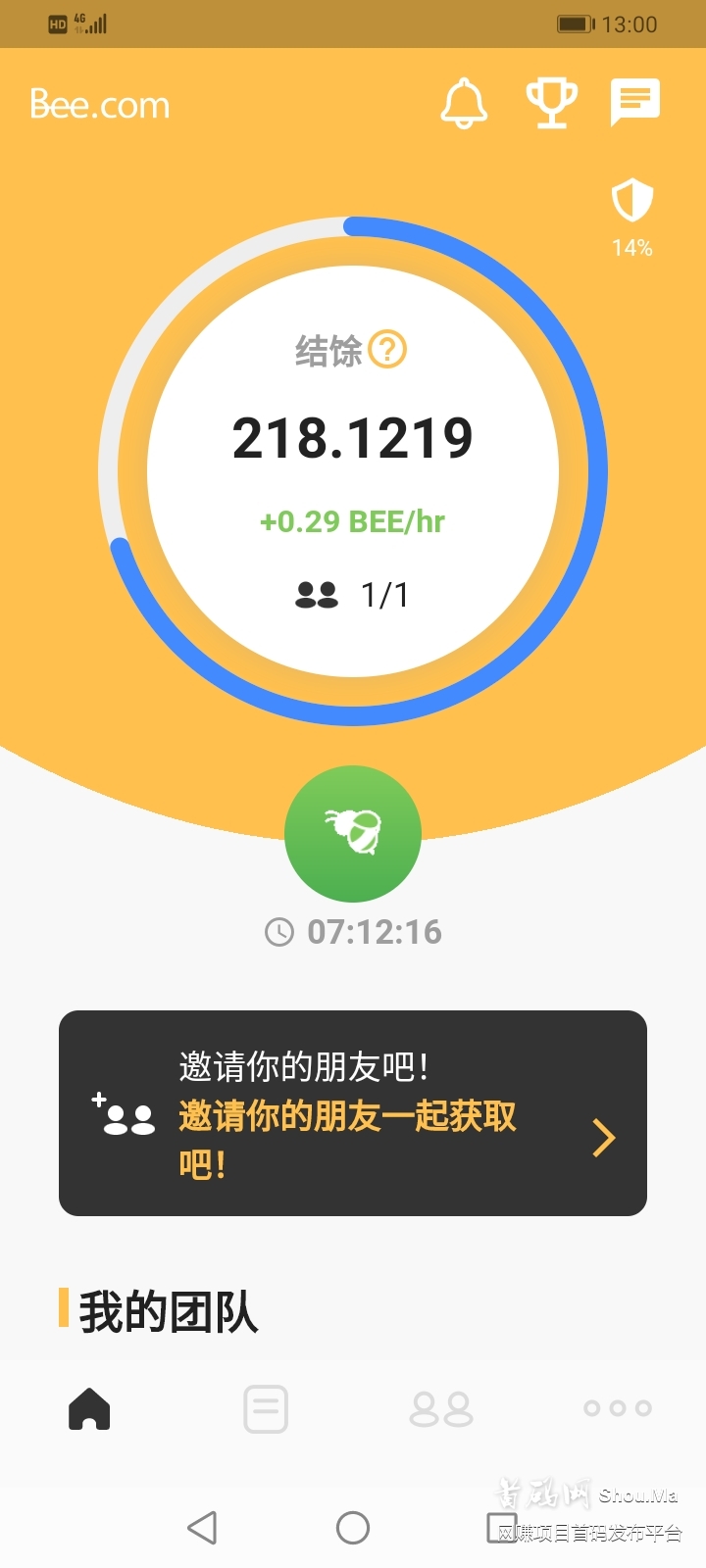Image resolution: width=706 pixels, height=1568 pixels.
Task: Expand the invite friends card via right chevron
Action: 603,1138
